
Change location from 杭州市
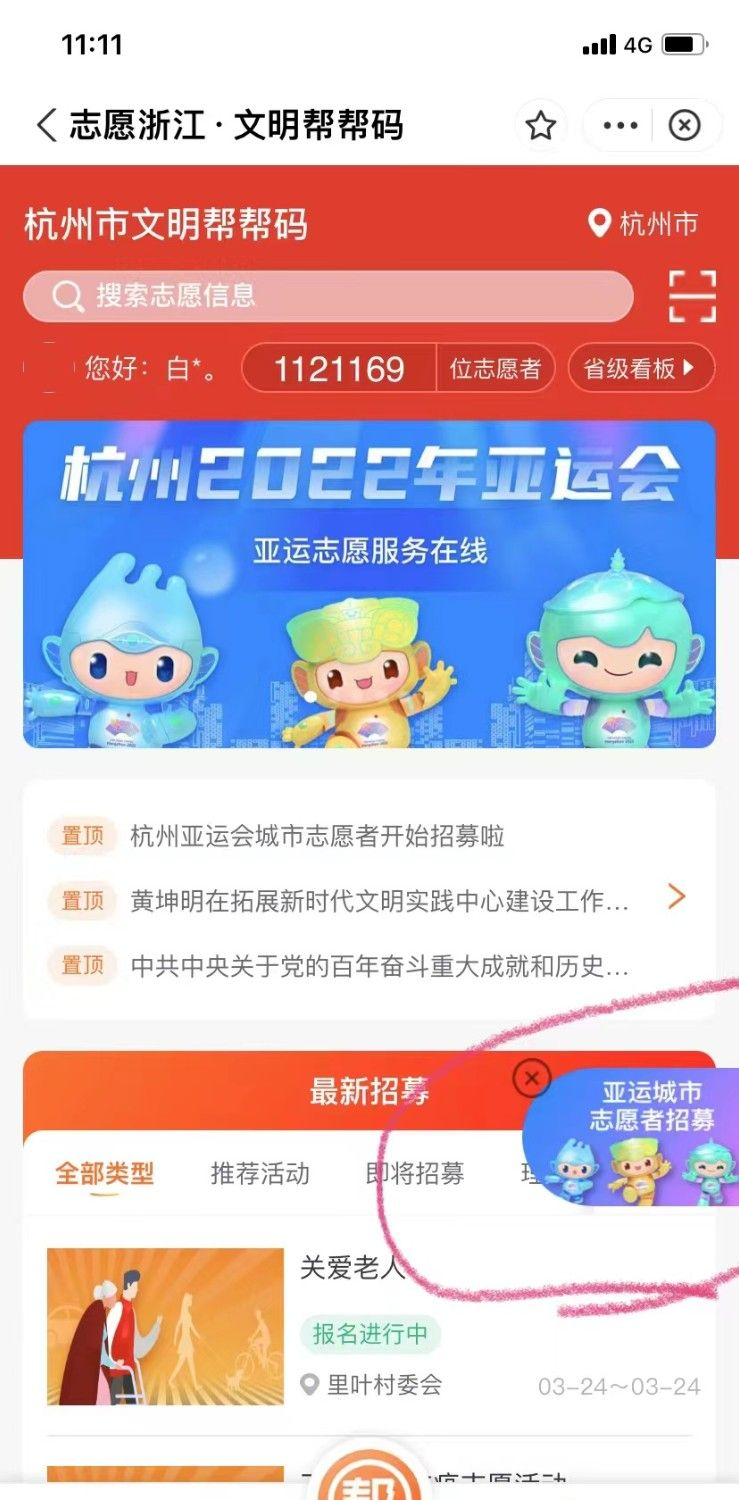tap(644, 223)
